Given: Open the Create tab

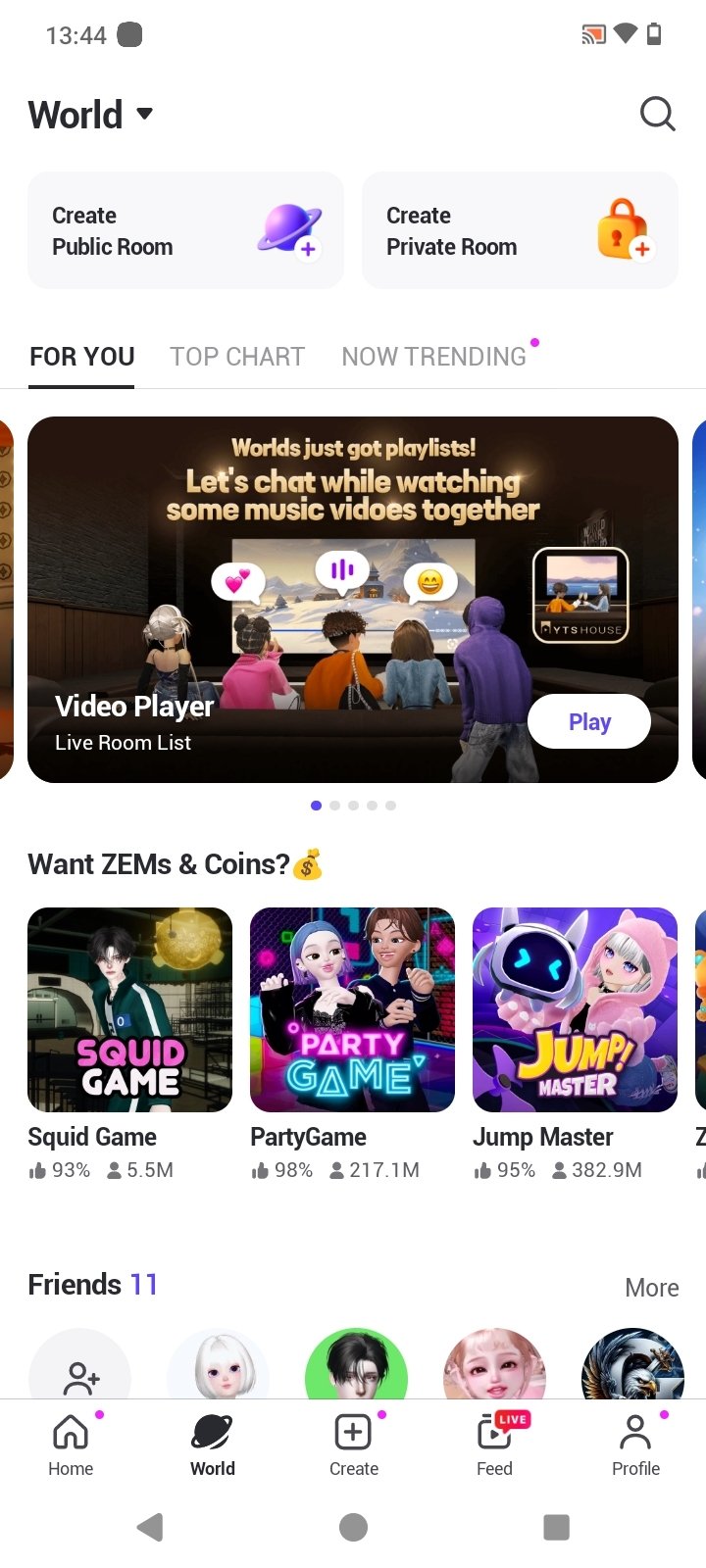Looking at the screenshot, I should (354, 1445).
